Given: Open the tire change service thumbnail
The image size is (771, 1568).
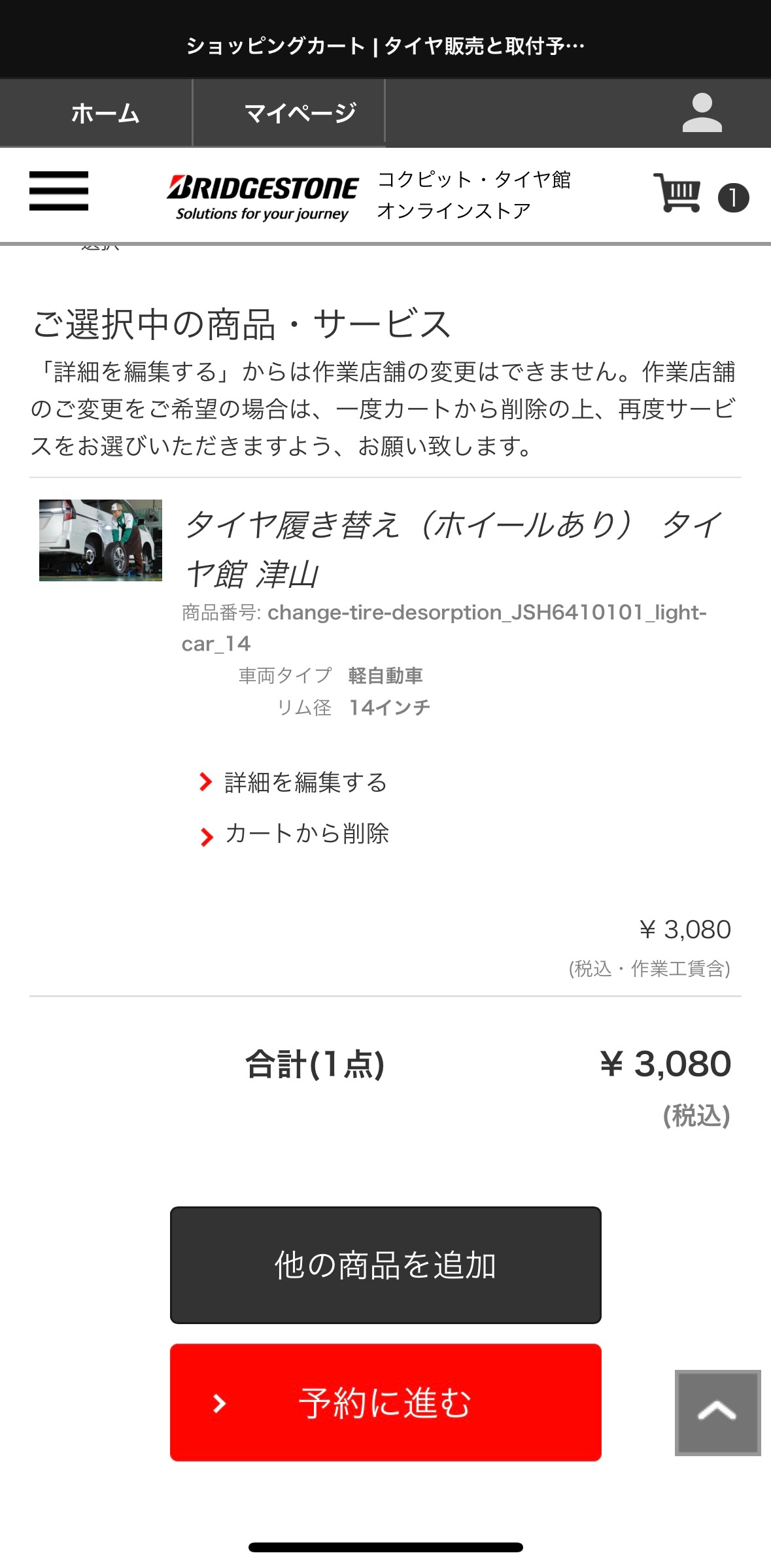Looking at the screenshot, I should 101,540.
